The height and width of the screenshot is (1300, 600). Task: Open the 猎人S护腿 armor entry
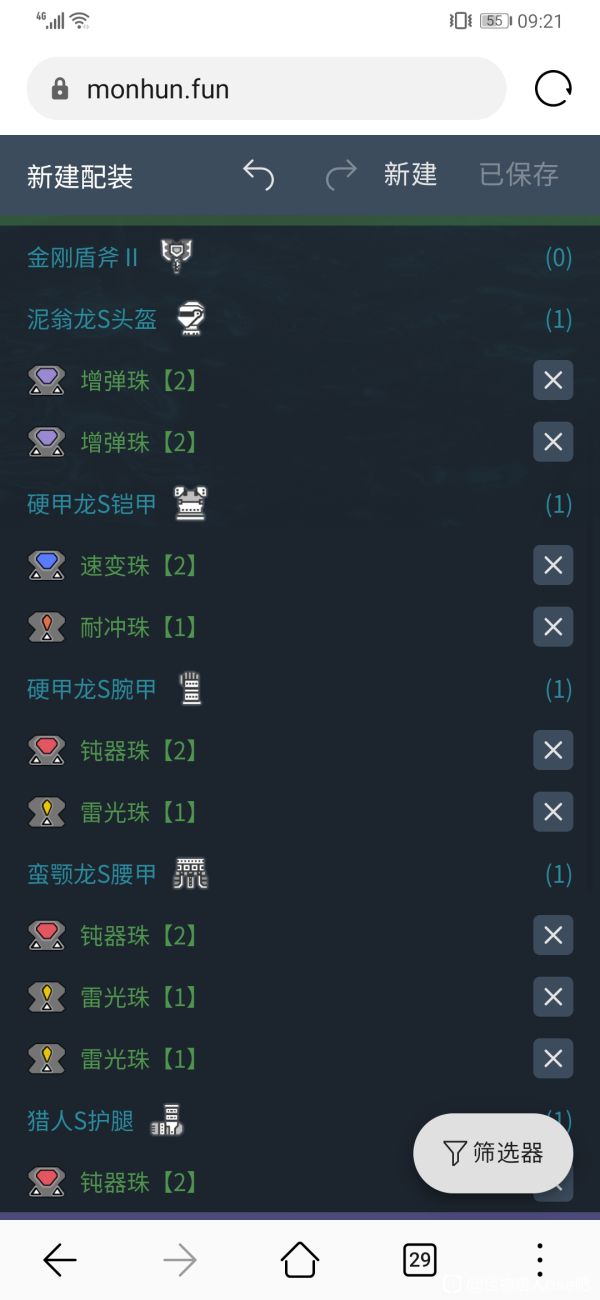[x=81, y=1121]
